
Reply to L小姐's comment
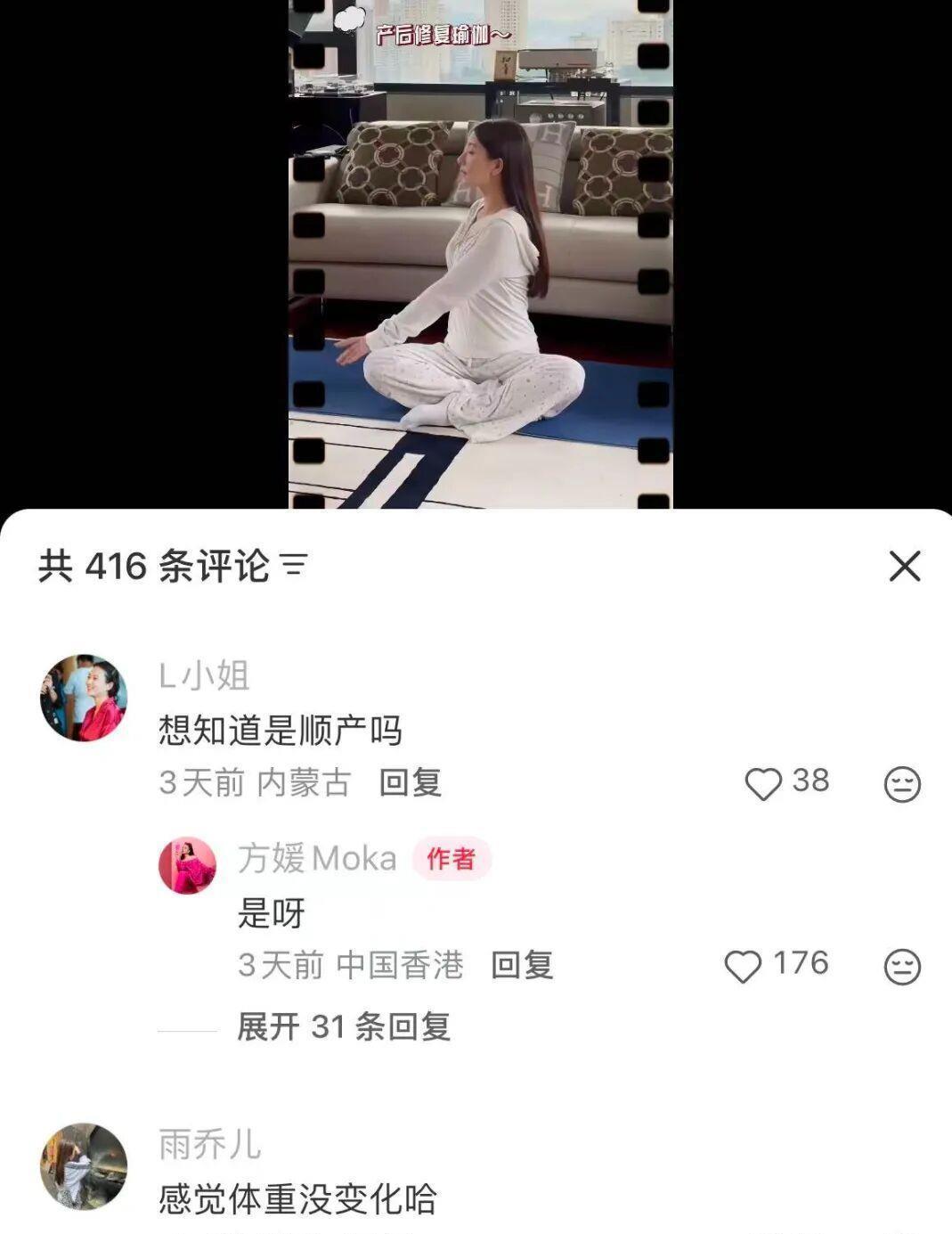tap(411, 783)
